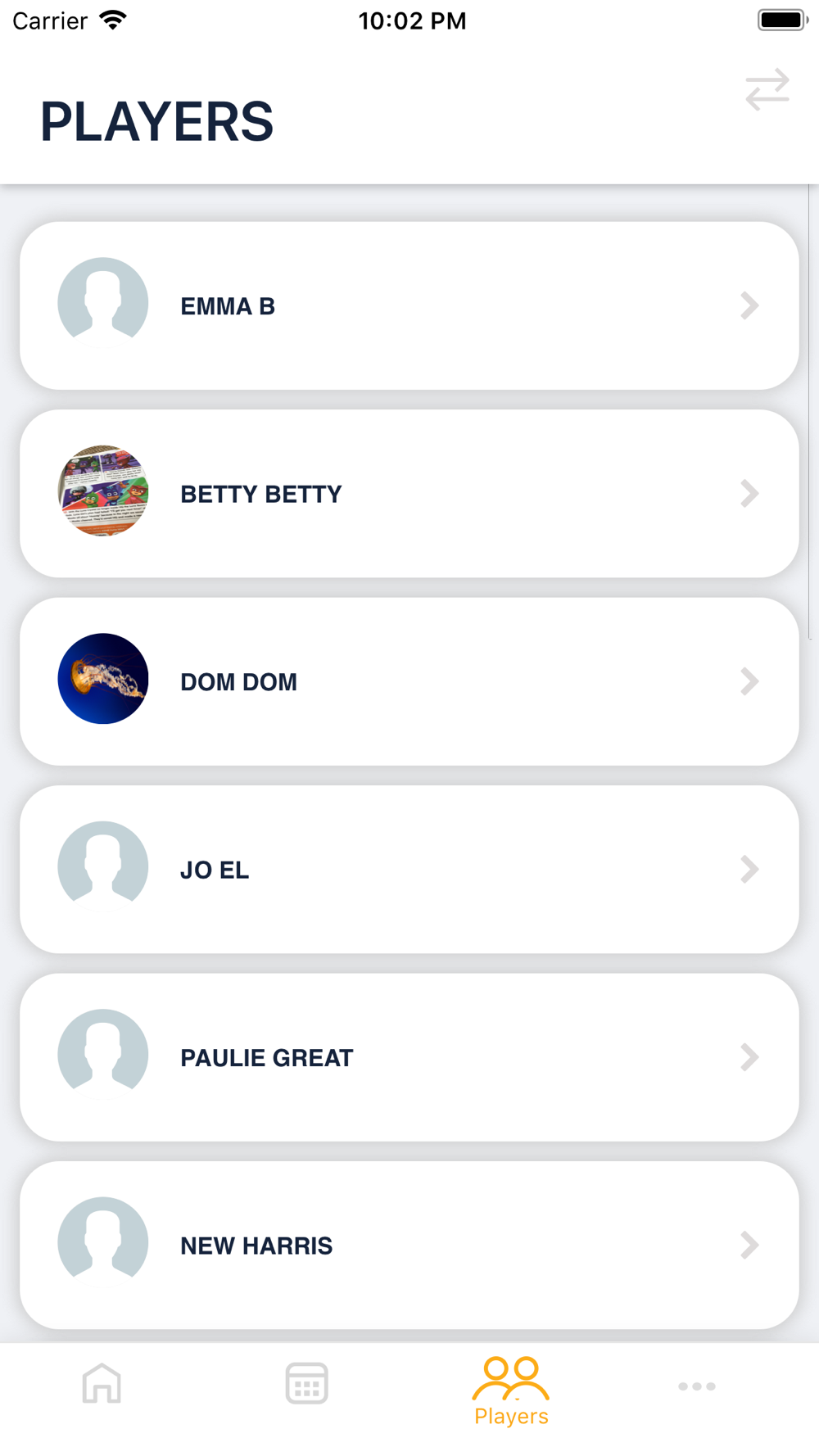Select the Jo El player row
This screenshot has width=819, height=1456.
pos(409,869)
